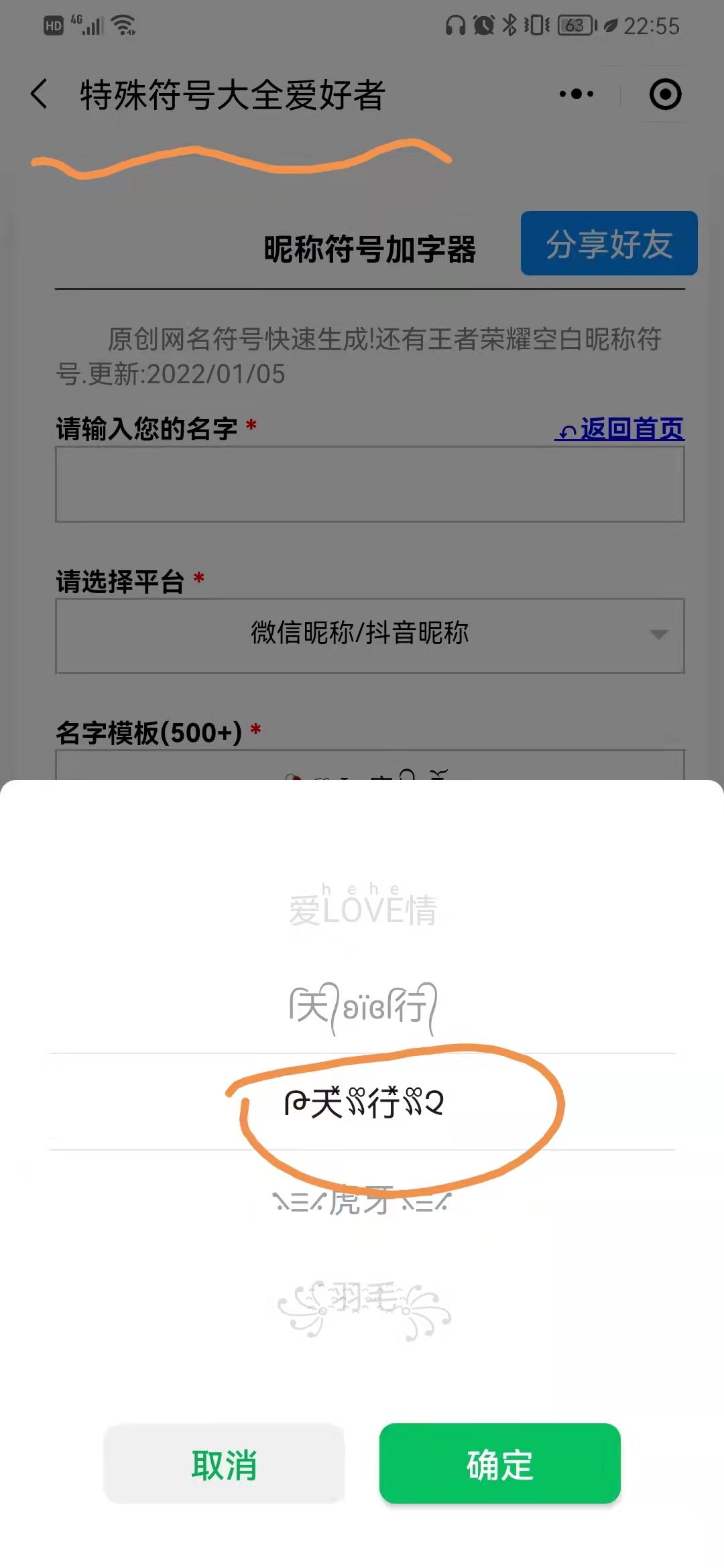Open the mini program three-dot menu
This screenshot has width=724, height=1568.
click(576, 94)
